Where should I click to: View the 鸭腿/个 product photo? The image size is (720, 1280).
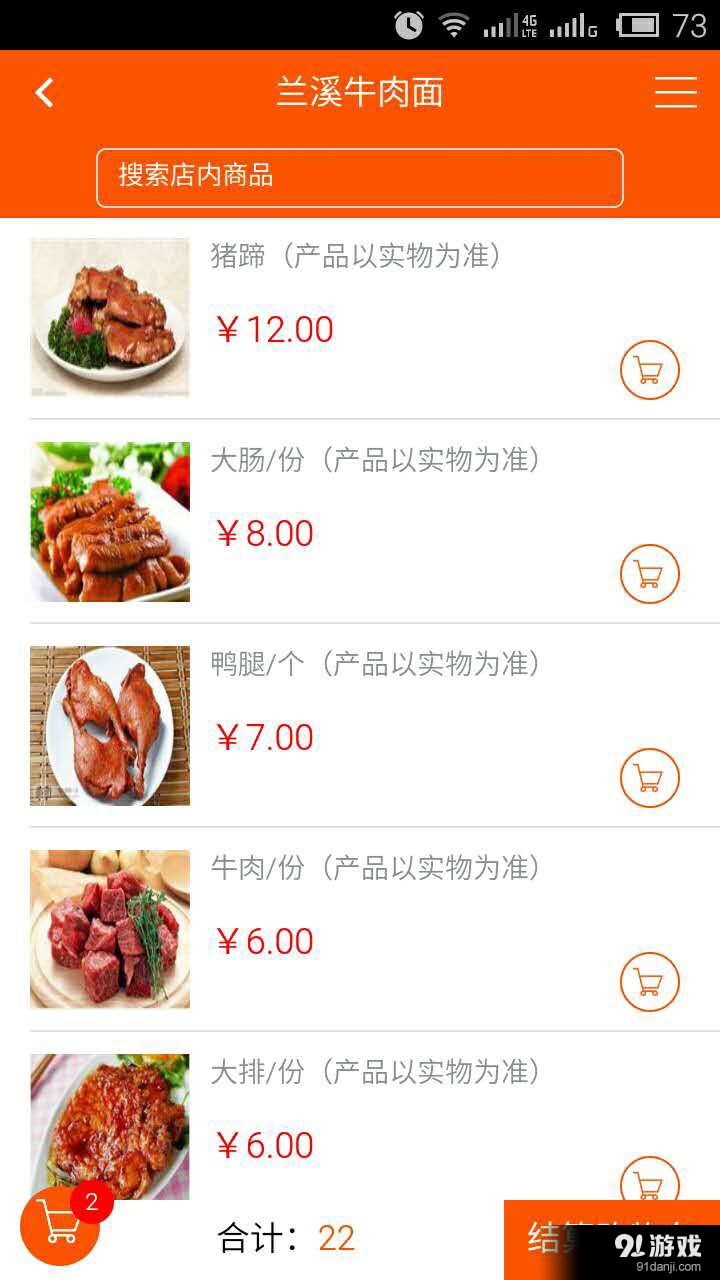[x=110, y=726]
